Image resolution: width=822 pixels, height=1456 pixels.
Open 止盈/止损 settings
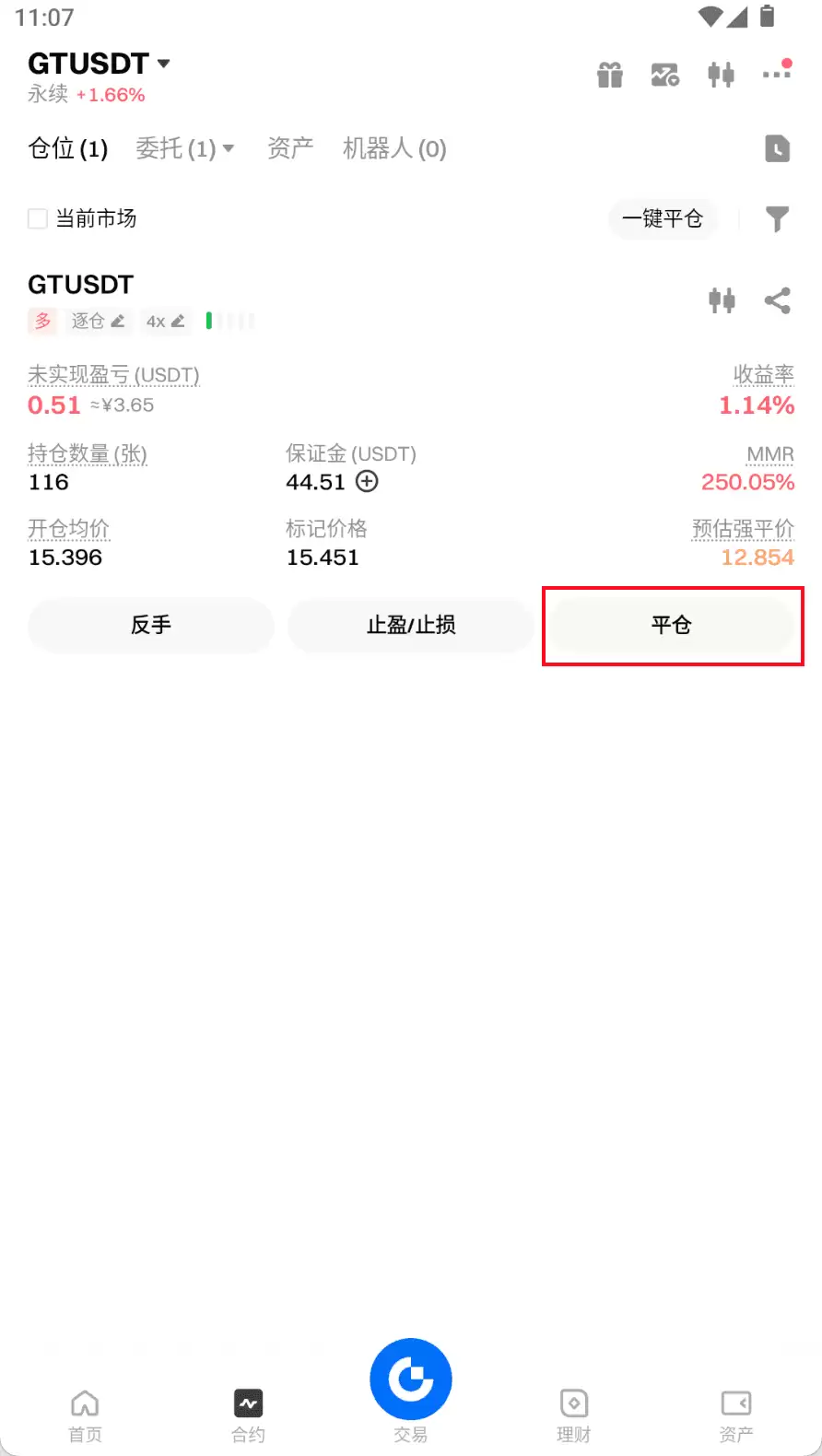(x=411, y=625)
